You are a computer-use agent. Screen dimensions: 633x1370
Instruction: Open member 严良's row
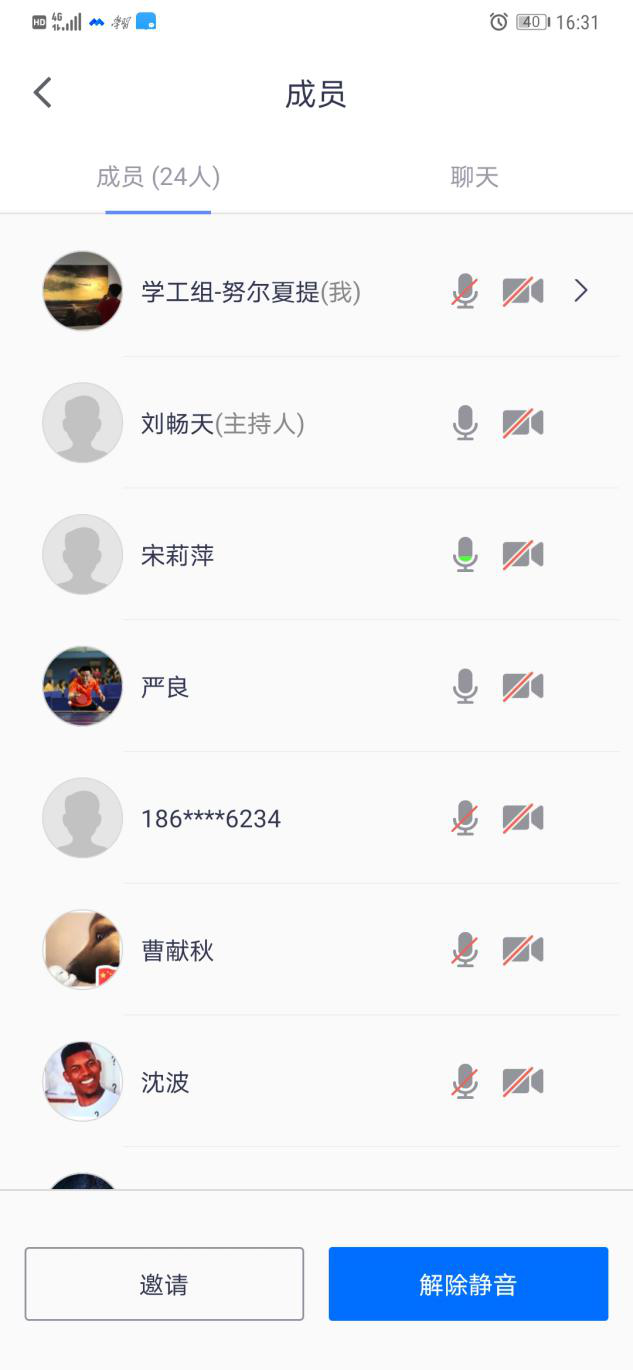click(166, 687)
